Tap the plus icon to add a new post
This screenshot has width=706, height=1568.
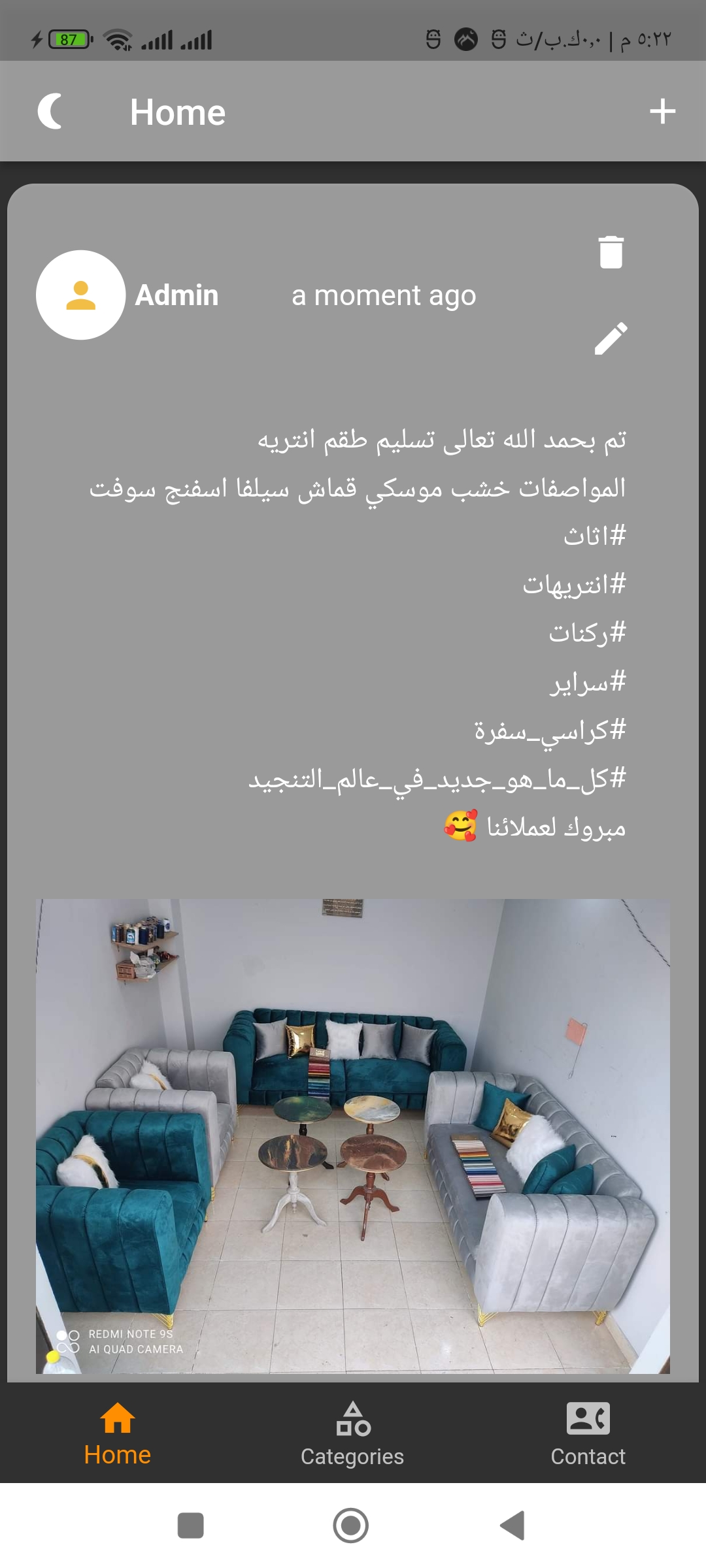tap(663, 111)
